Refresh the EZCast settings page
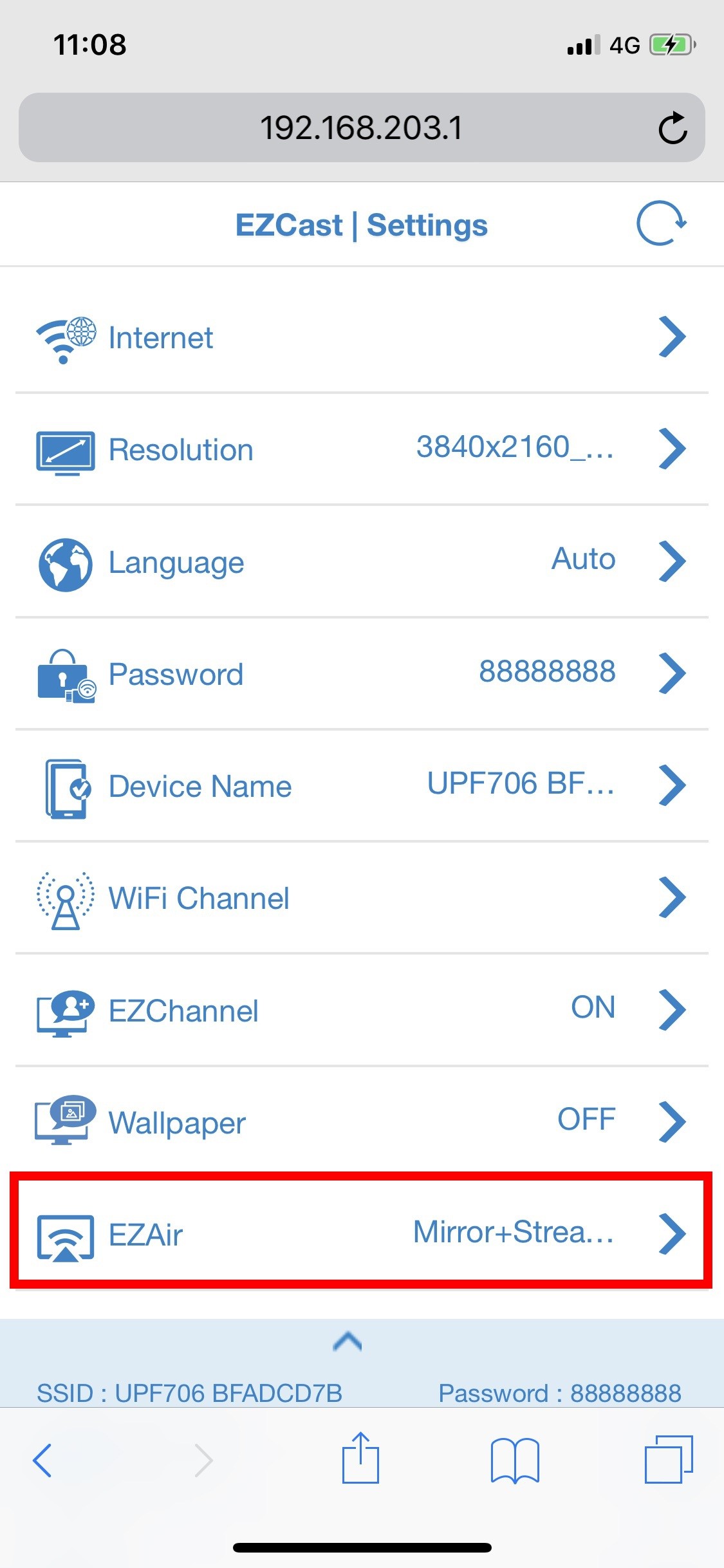This screenshot has height=1568, width=724. click(x=661, y=224)
